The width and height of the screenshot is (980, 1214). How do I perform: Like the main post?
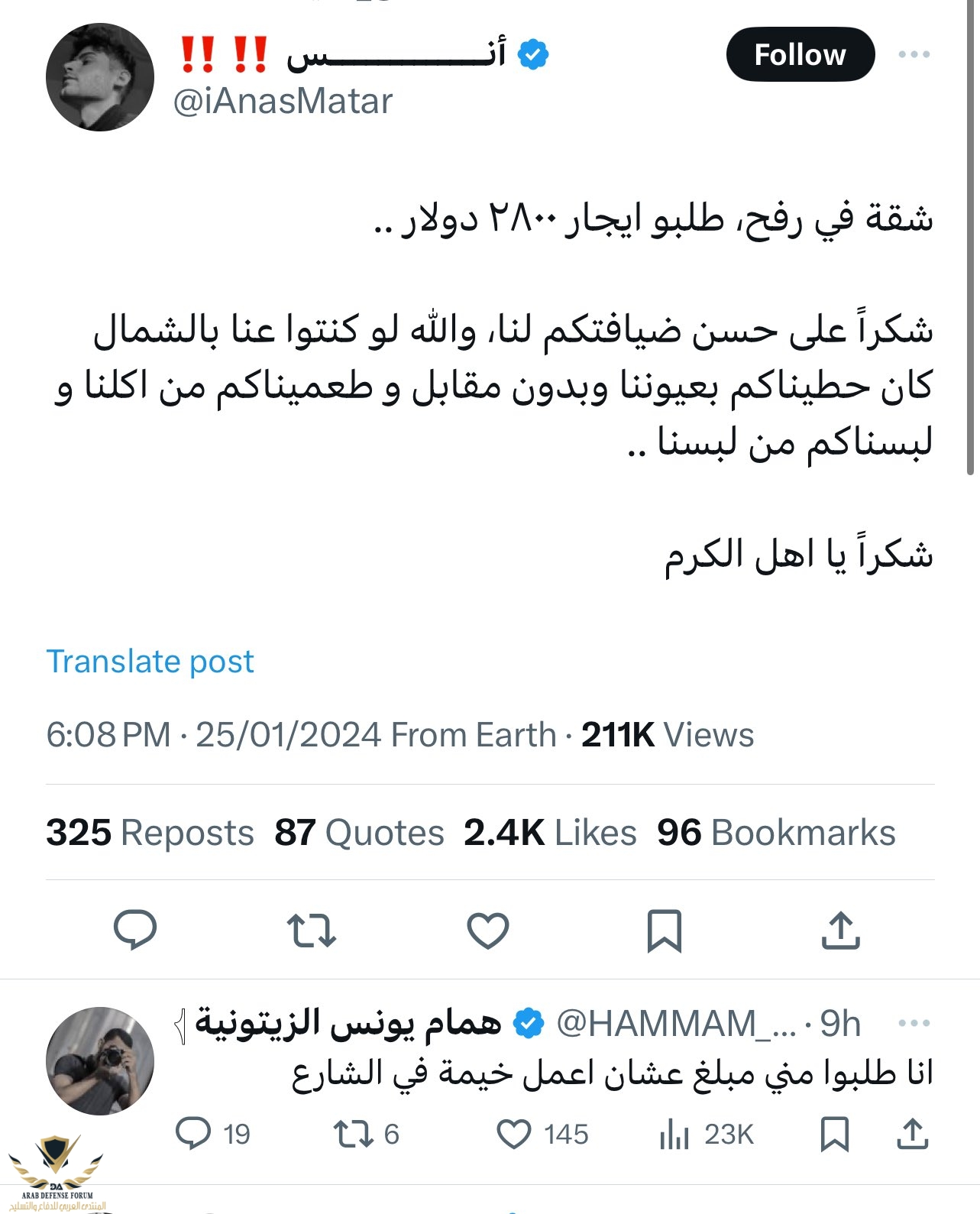click(488, 931)
